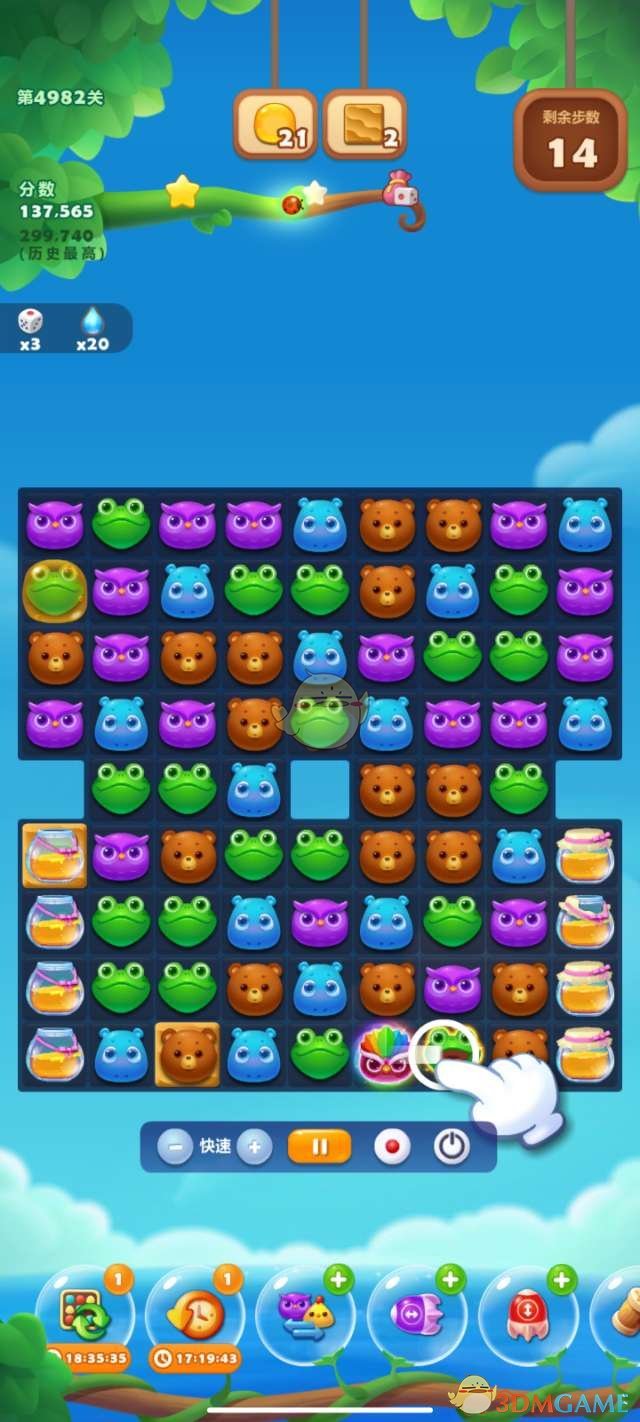Viewport: 640px width, 1422px height.
Task: Decrease game speed with the minus button
Action: [x=174, y=1147]
